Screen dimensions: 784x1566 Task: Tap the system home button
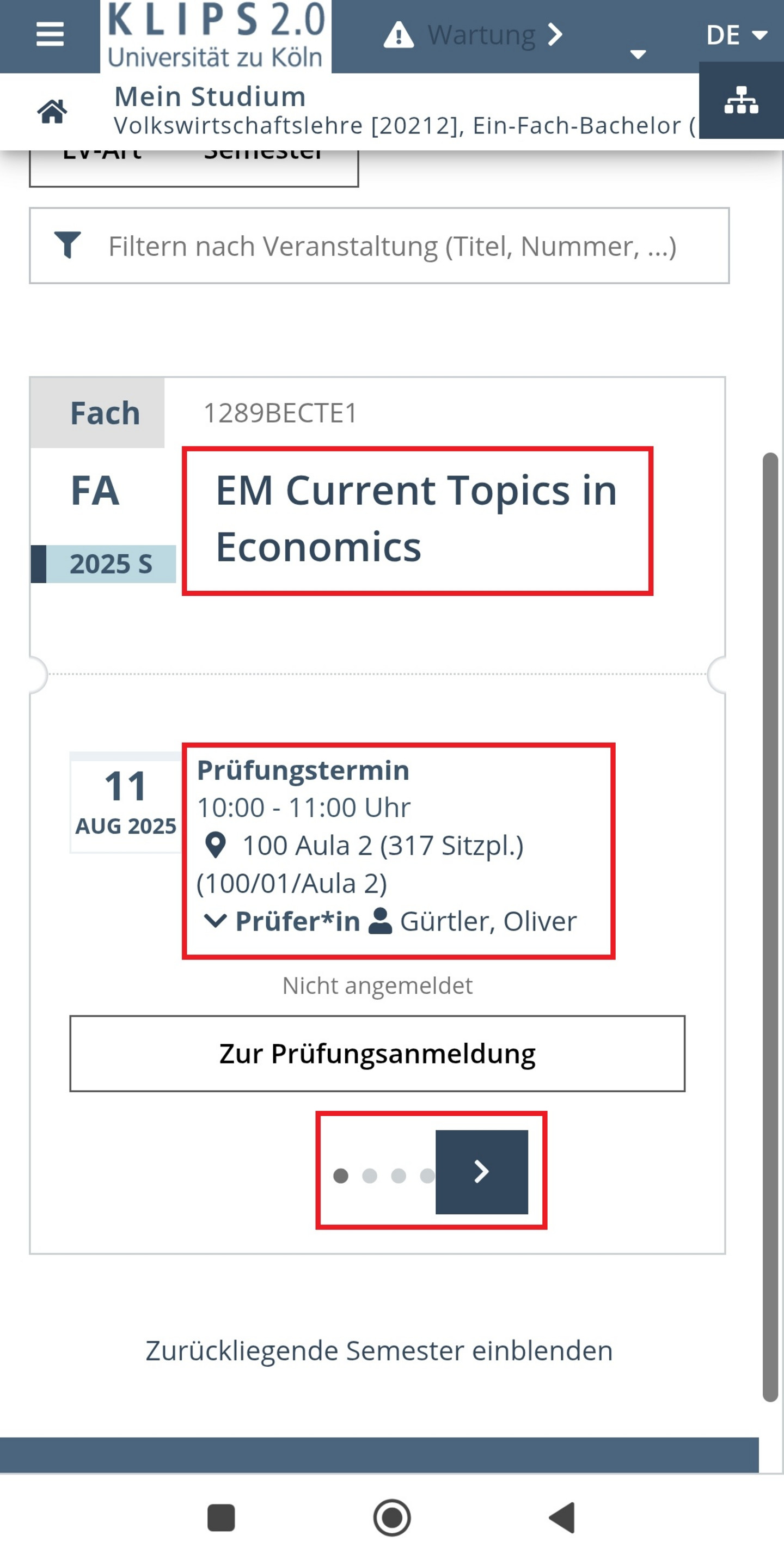point(391,1518)
